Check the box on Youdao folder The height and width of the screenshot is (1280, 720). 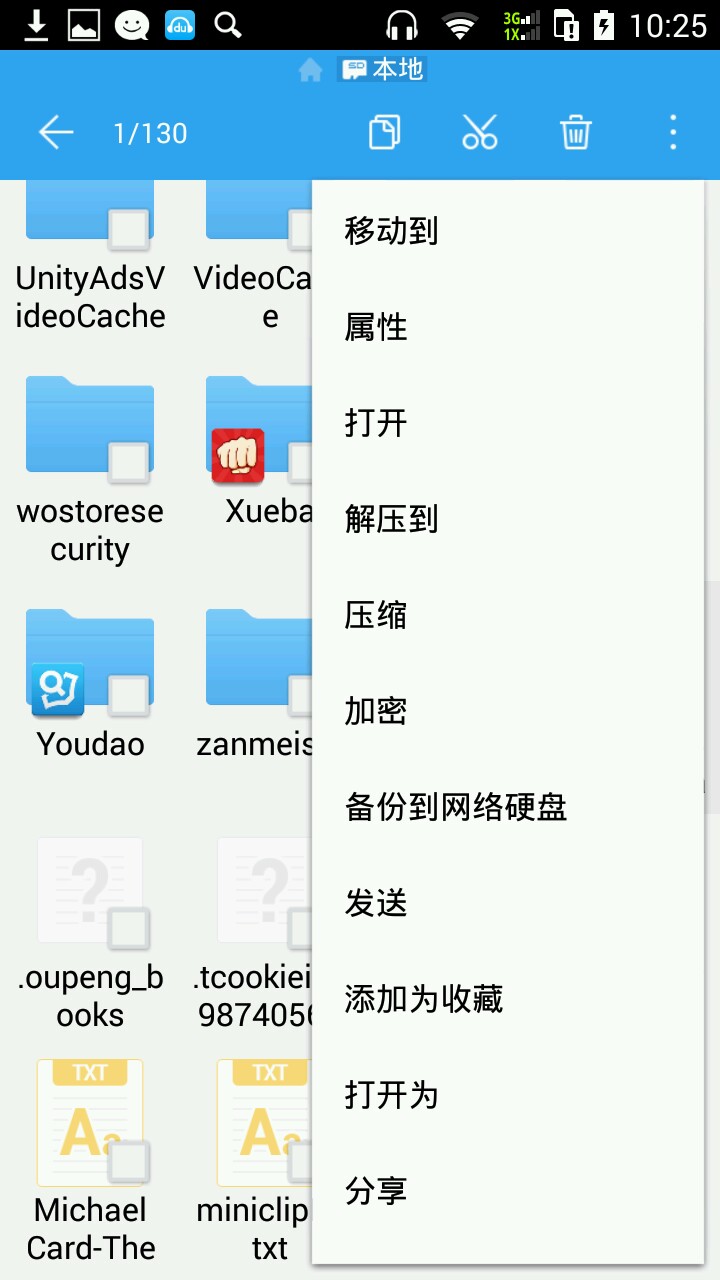128,696
